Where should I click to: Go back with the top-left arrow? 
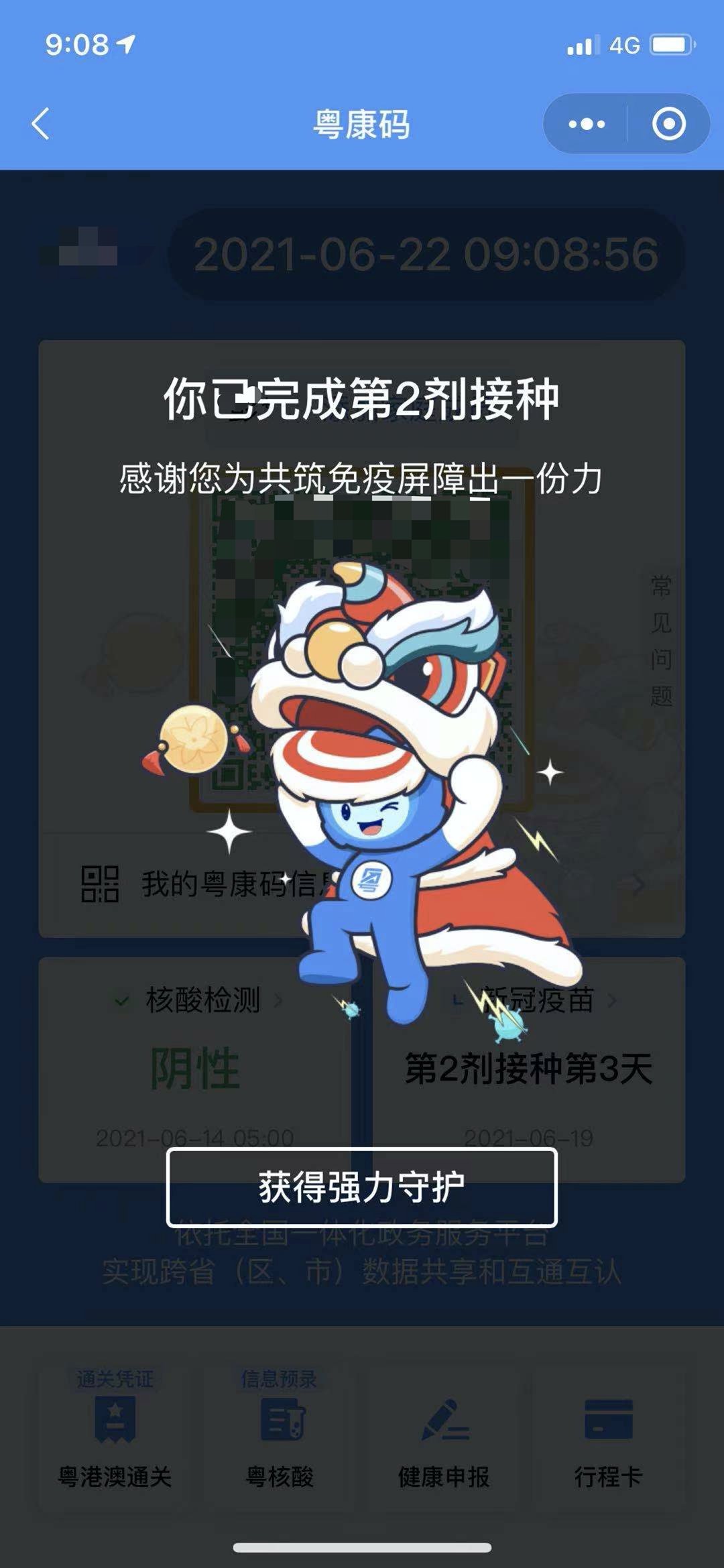click(x=42, y=124)
